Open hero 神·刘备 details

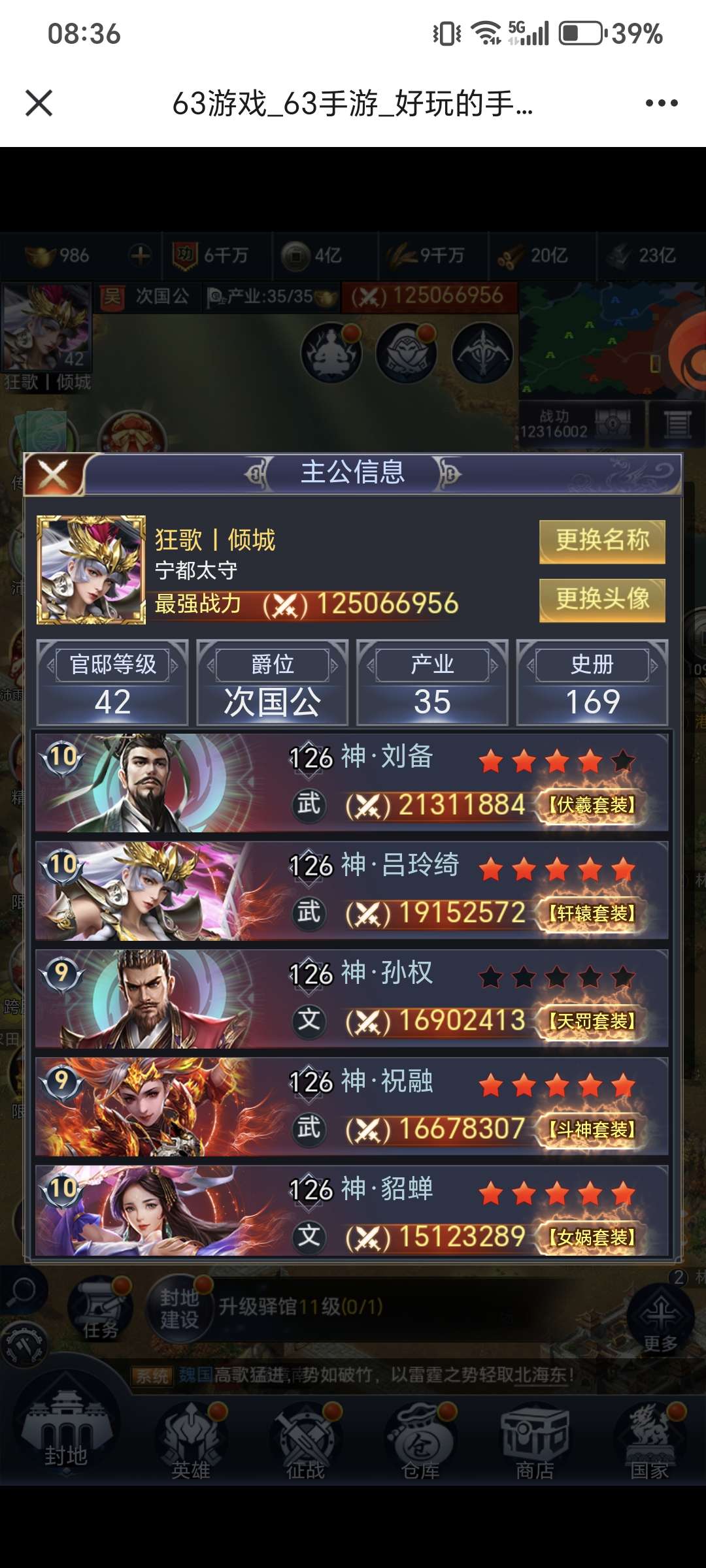click(x=352, y=782)
